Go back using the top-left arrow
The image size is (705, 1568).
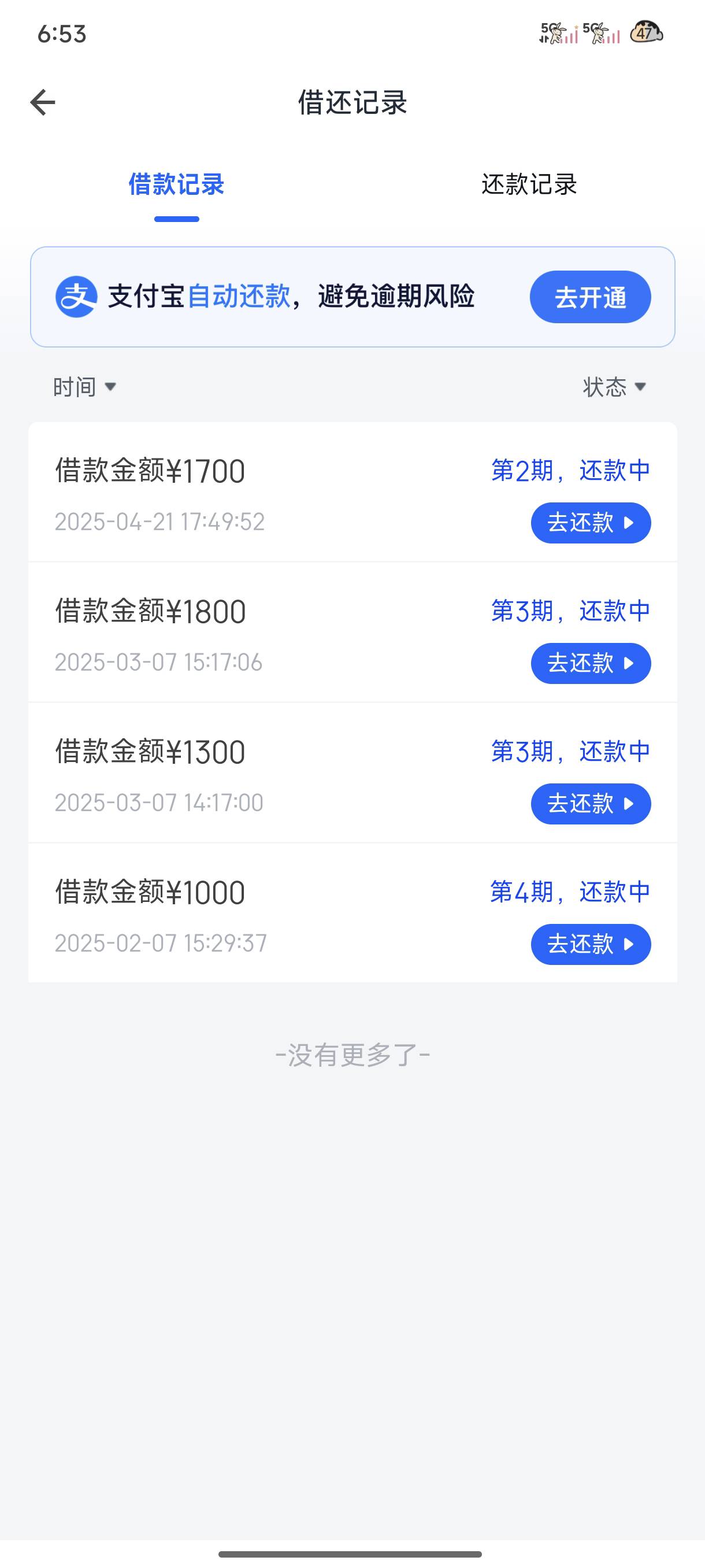click(43, 102)
